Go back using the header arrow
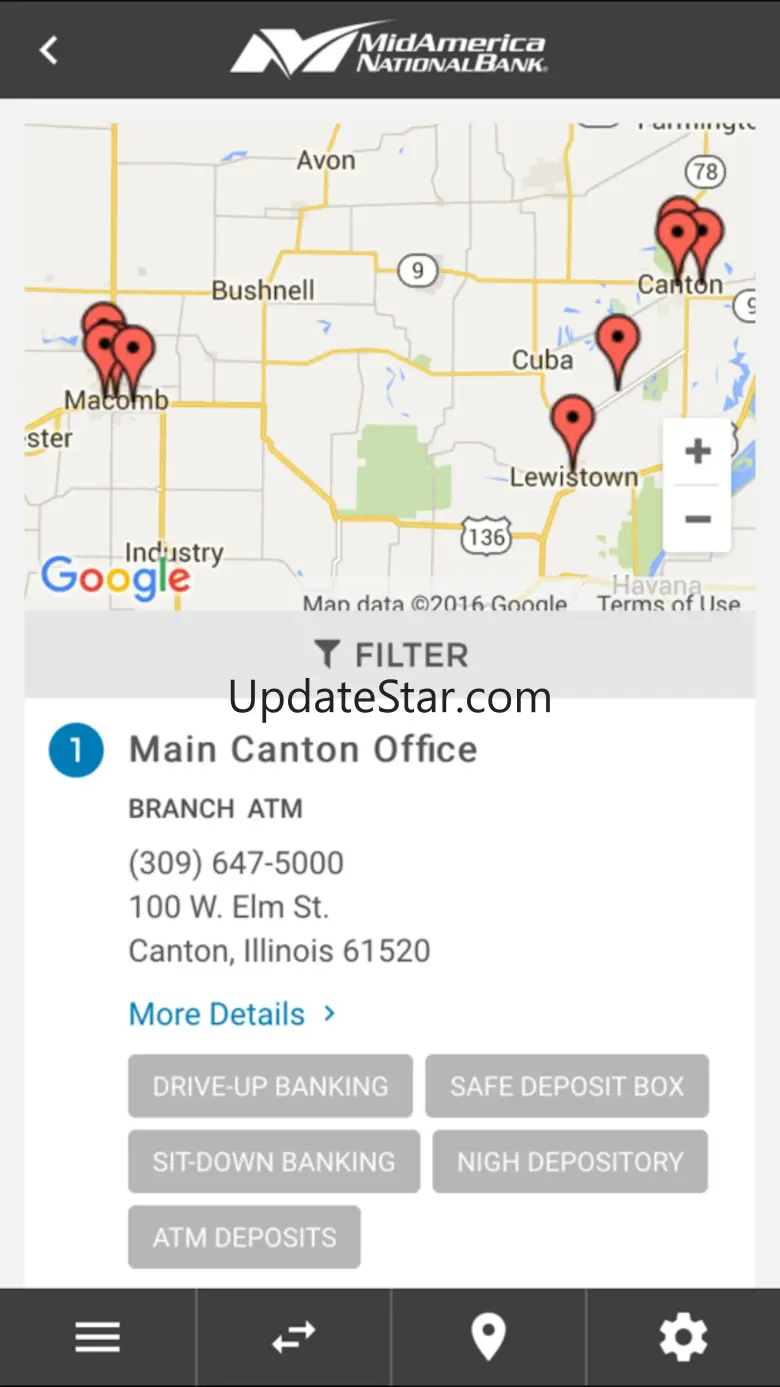The width and height of the screenshot is (780, 1387). [x=49, y=50]
